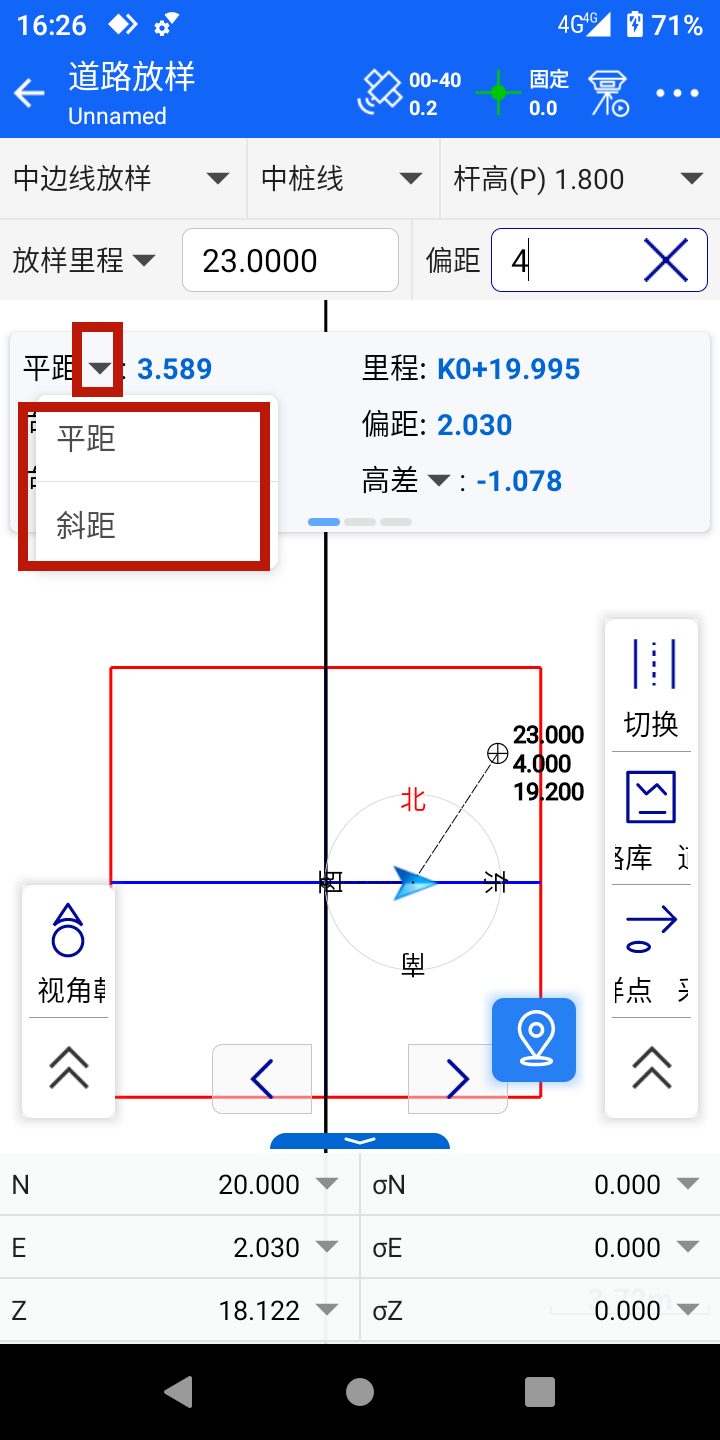Go to previous stake with left arrow
720x1440 pixels.
point(262,1079)
